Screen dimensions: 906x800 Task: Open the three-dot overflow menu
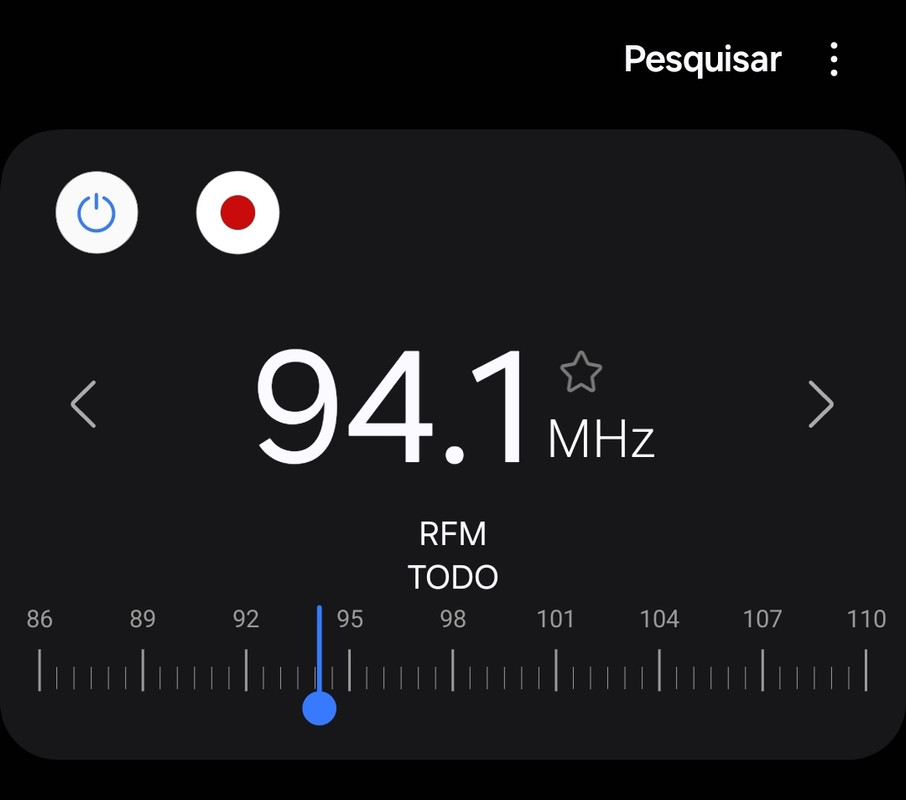click(x=834, y=59)
